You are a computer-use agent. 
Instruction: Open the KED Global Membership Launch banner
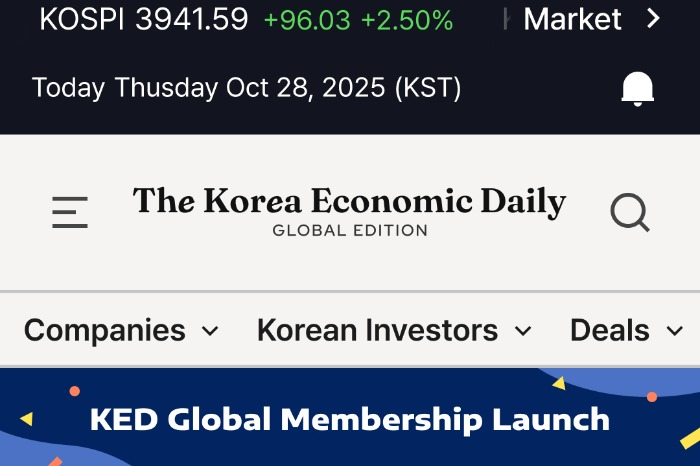tap(350, 419)
